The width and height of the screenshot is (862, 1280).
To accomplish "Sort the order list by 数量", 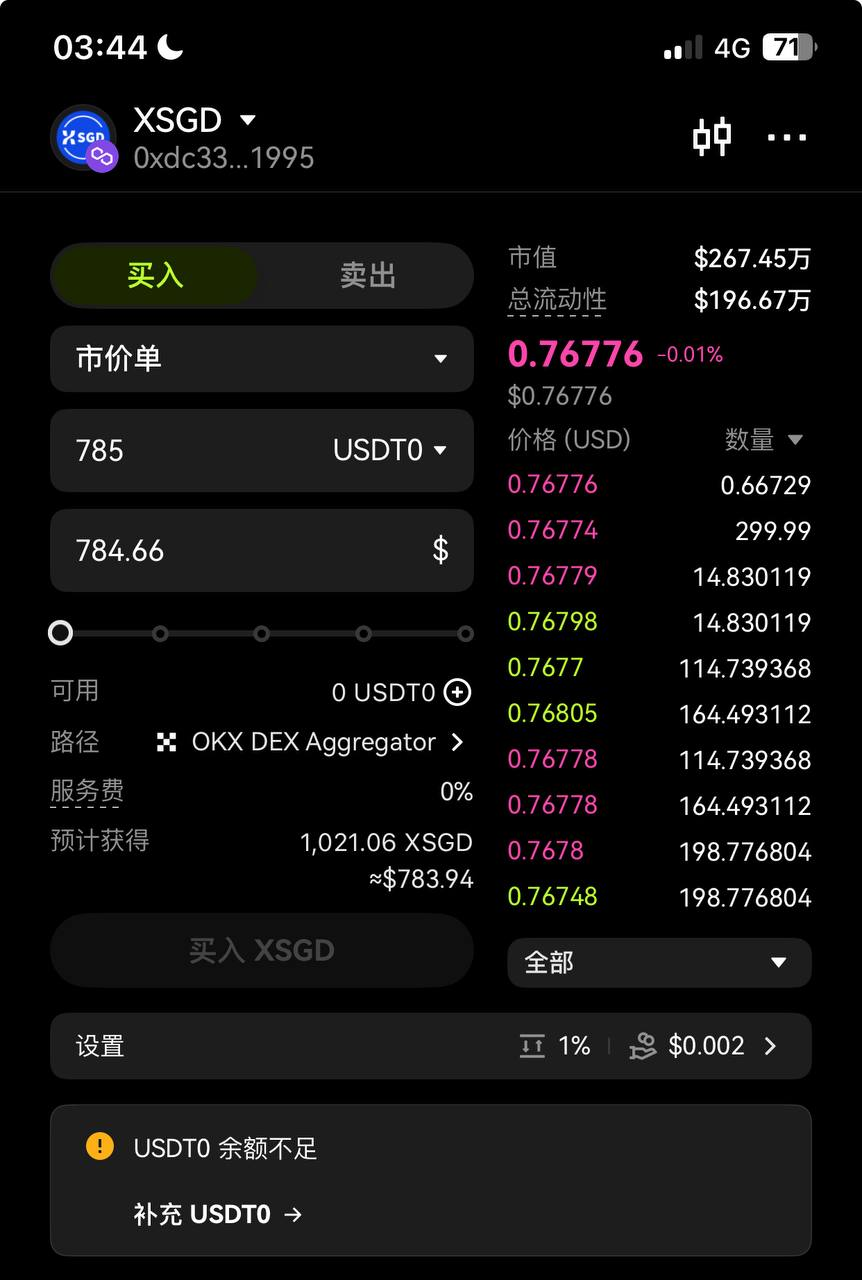I will [x=764, y=440].
